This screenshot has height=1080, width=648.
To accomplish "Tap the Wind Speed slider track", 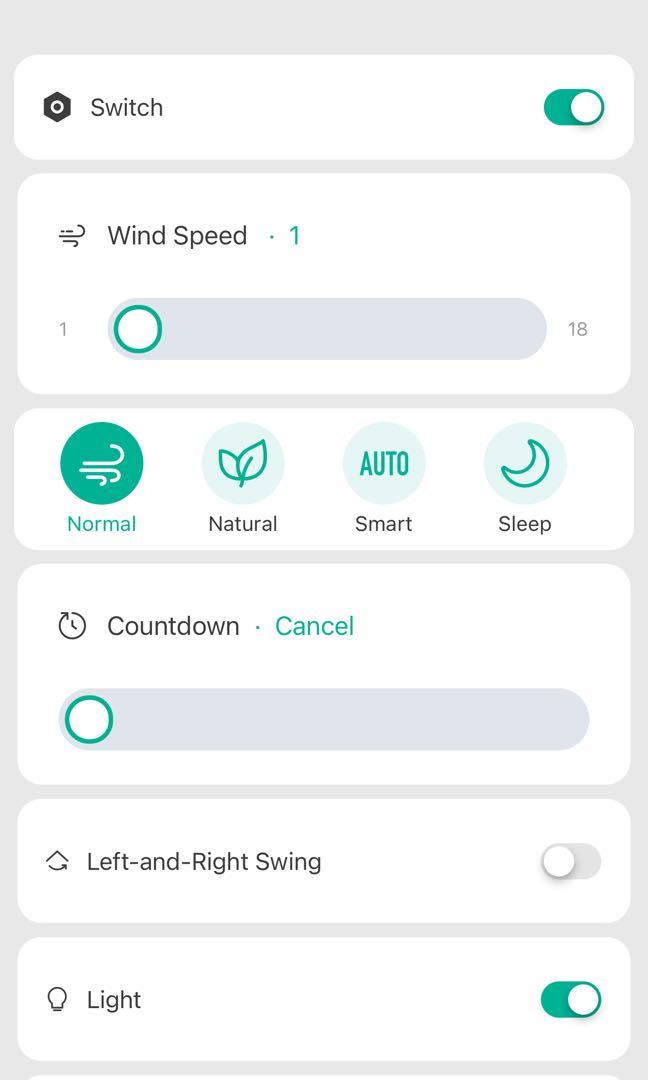I will pos(327,329).
